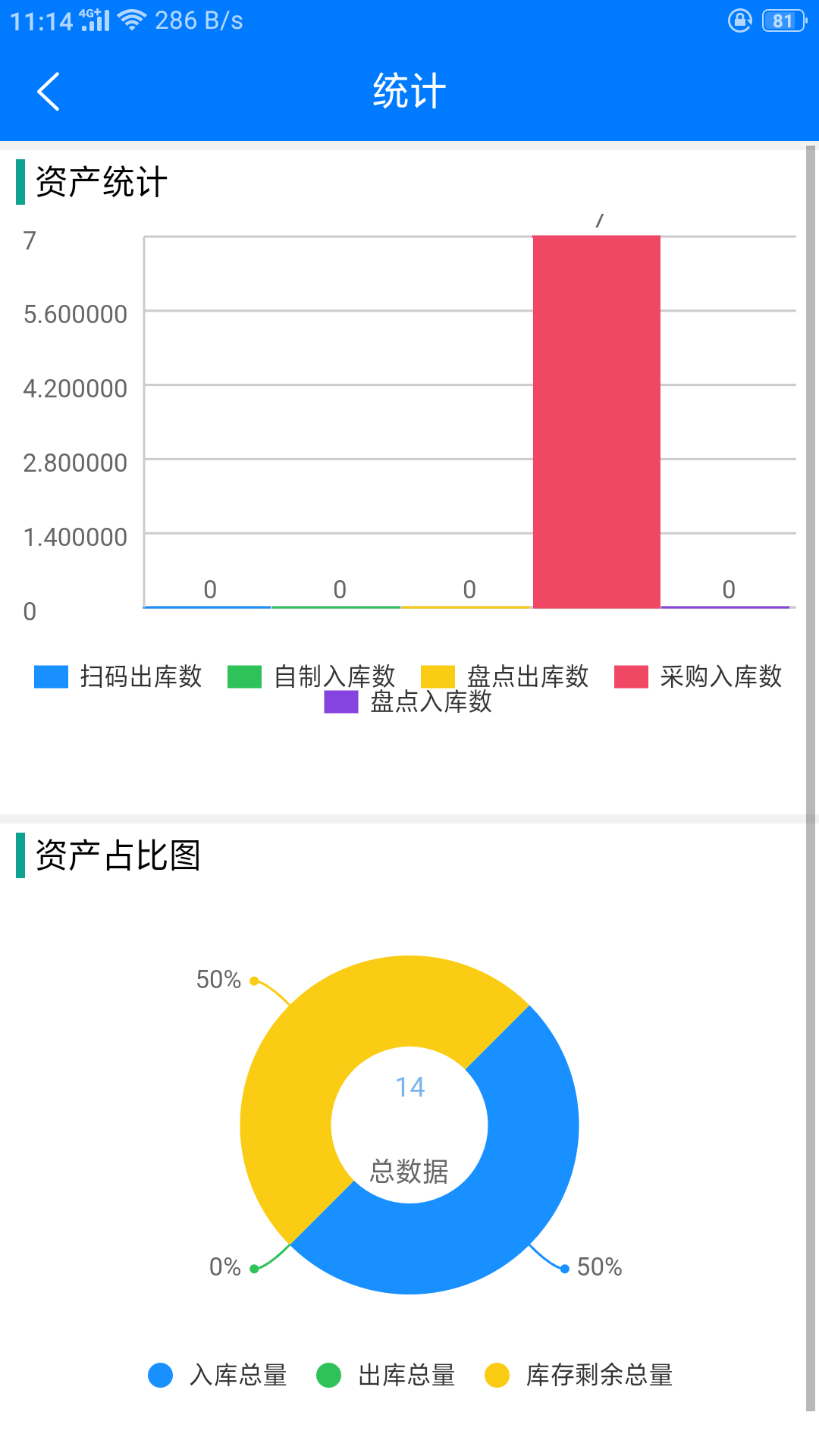Go back from the 统计 screen
The height and width of the screenshot is (1456, 819).
(49, 92)
